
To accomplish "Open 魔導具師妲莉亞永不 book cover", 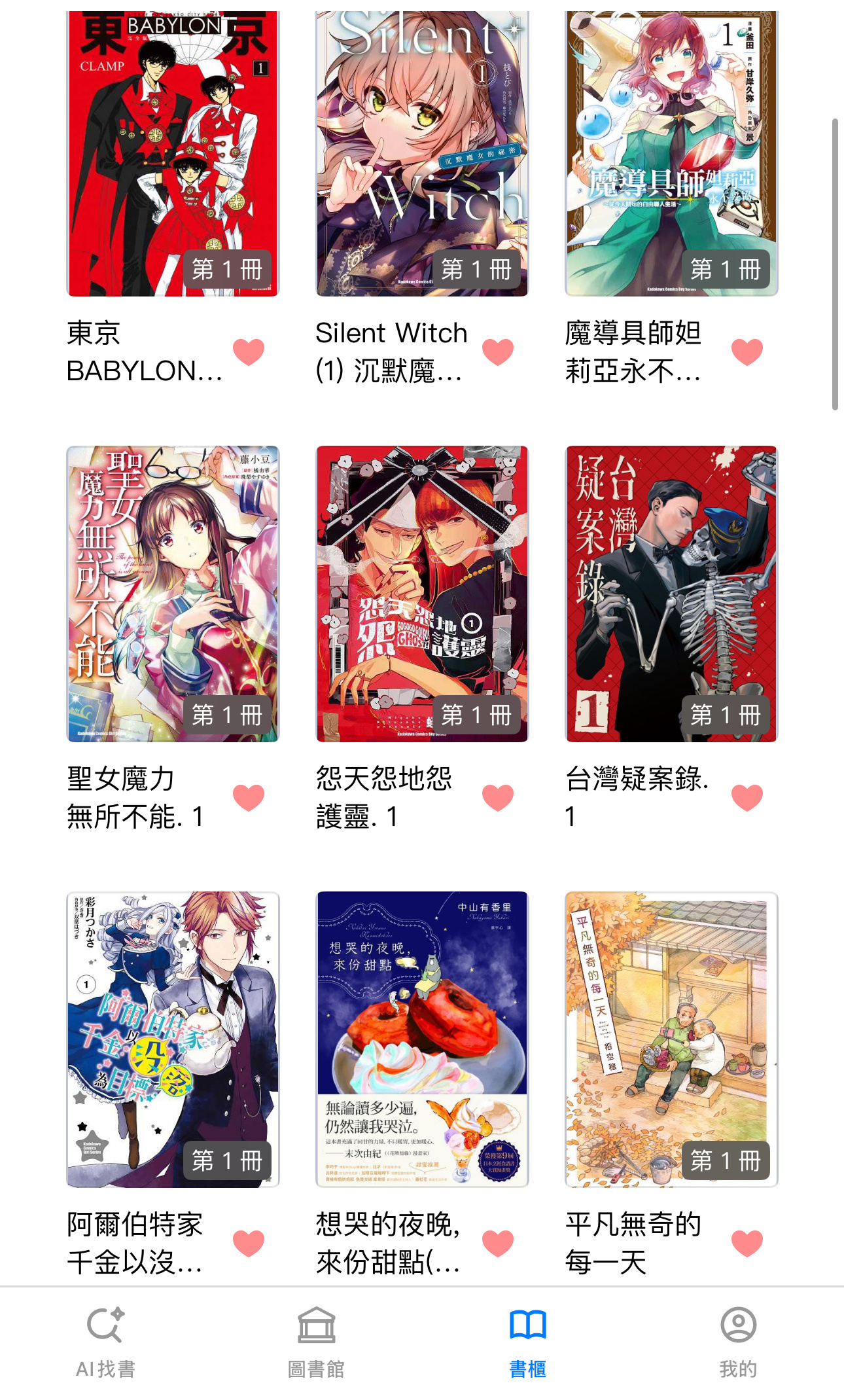I will 671,154.
